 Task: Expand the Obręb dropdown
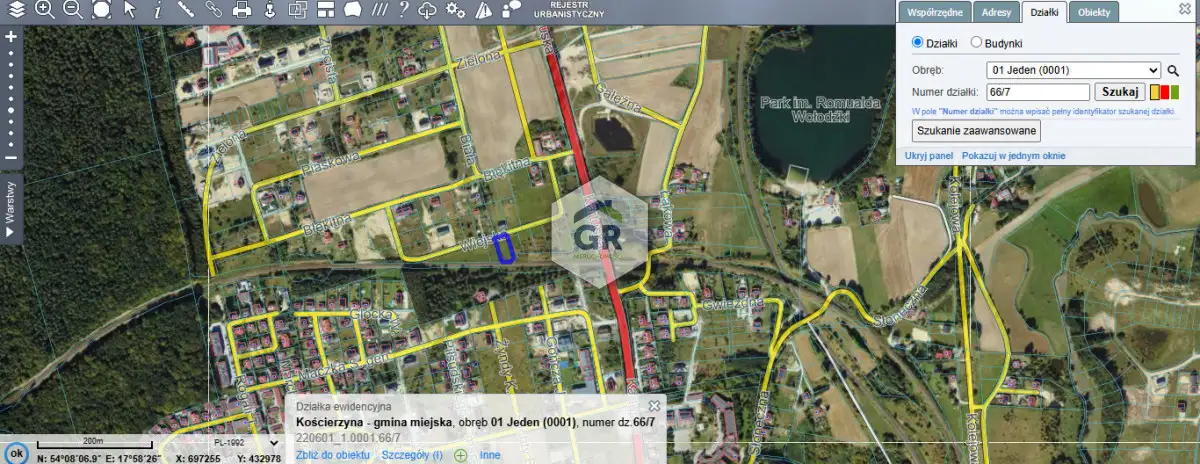click(x=1073, y=71)
